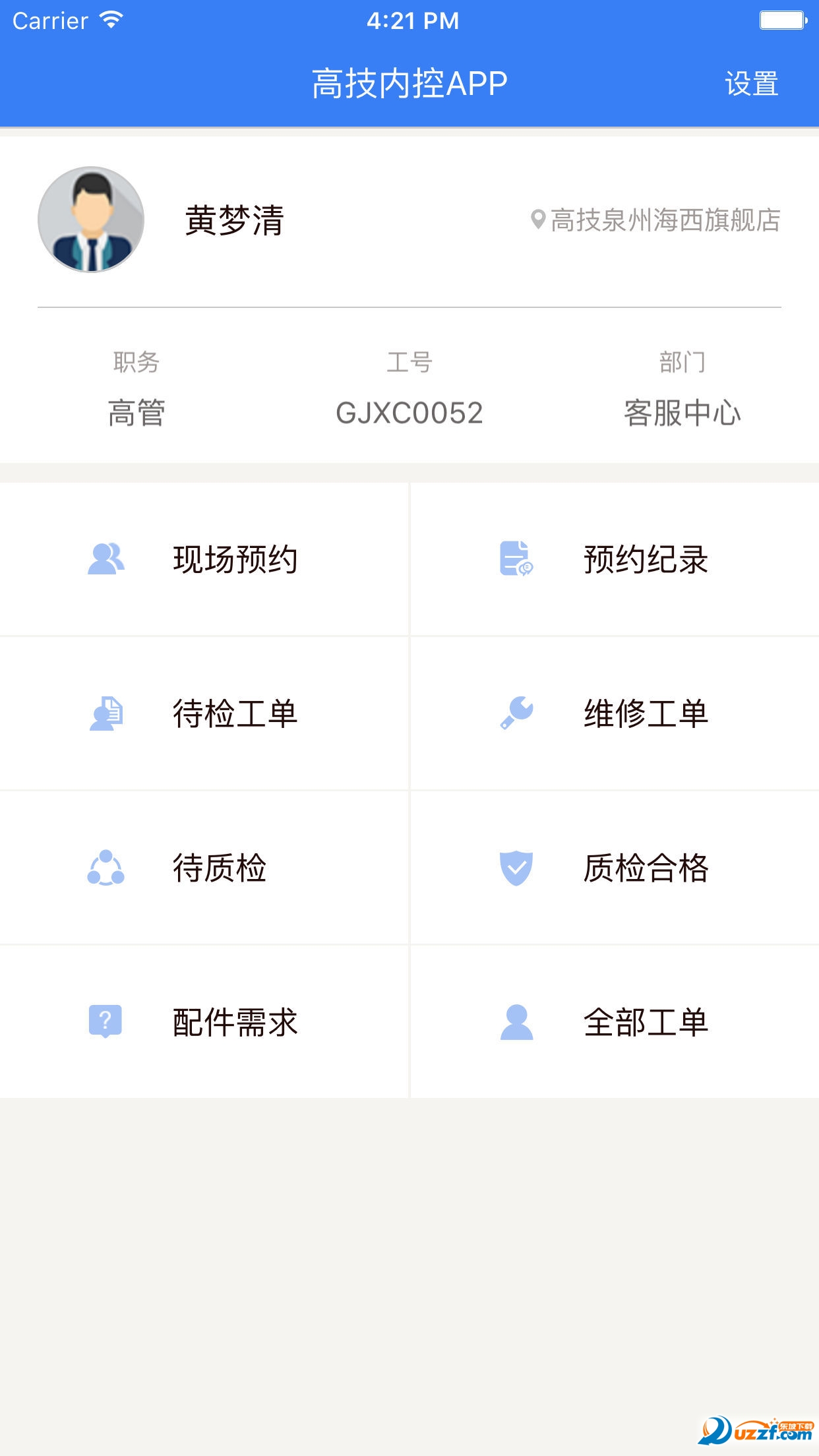Select the 工号 value GJXC0052
The height and width of the screenshot is (1456, 819).
(x=409, y=412)
